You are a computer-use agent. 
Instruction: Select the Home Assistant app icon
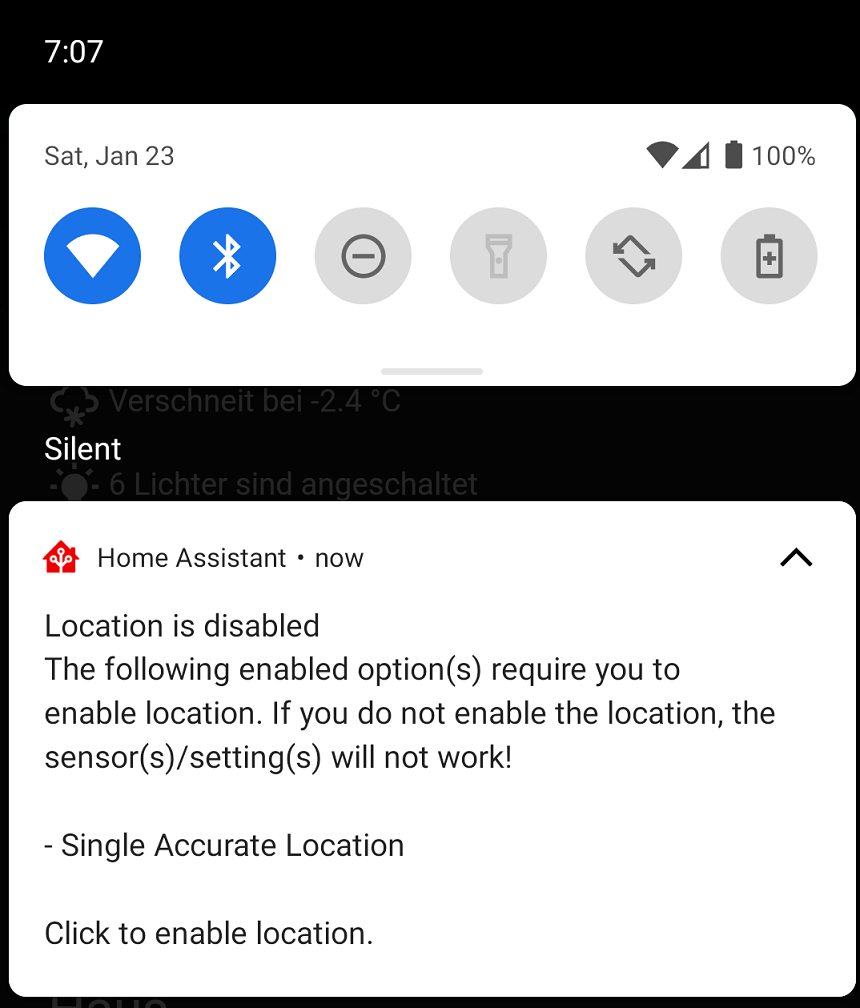(x=61, y=557)
